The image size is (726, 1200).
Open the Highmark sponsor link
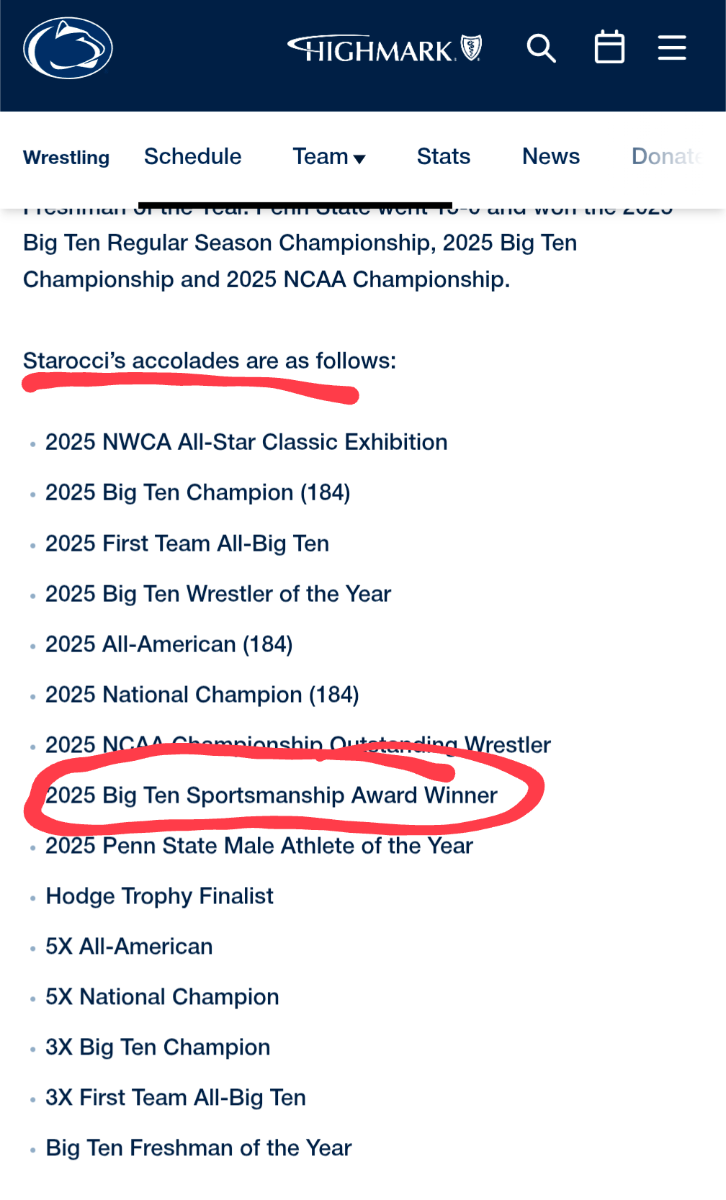386,48
